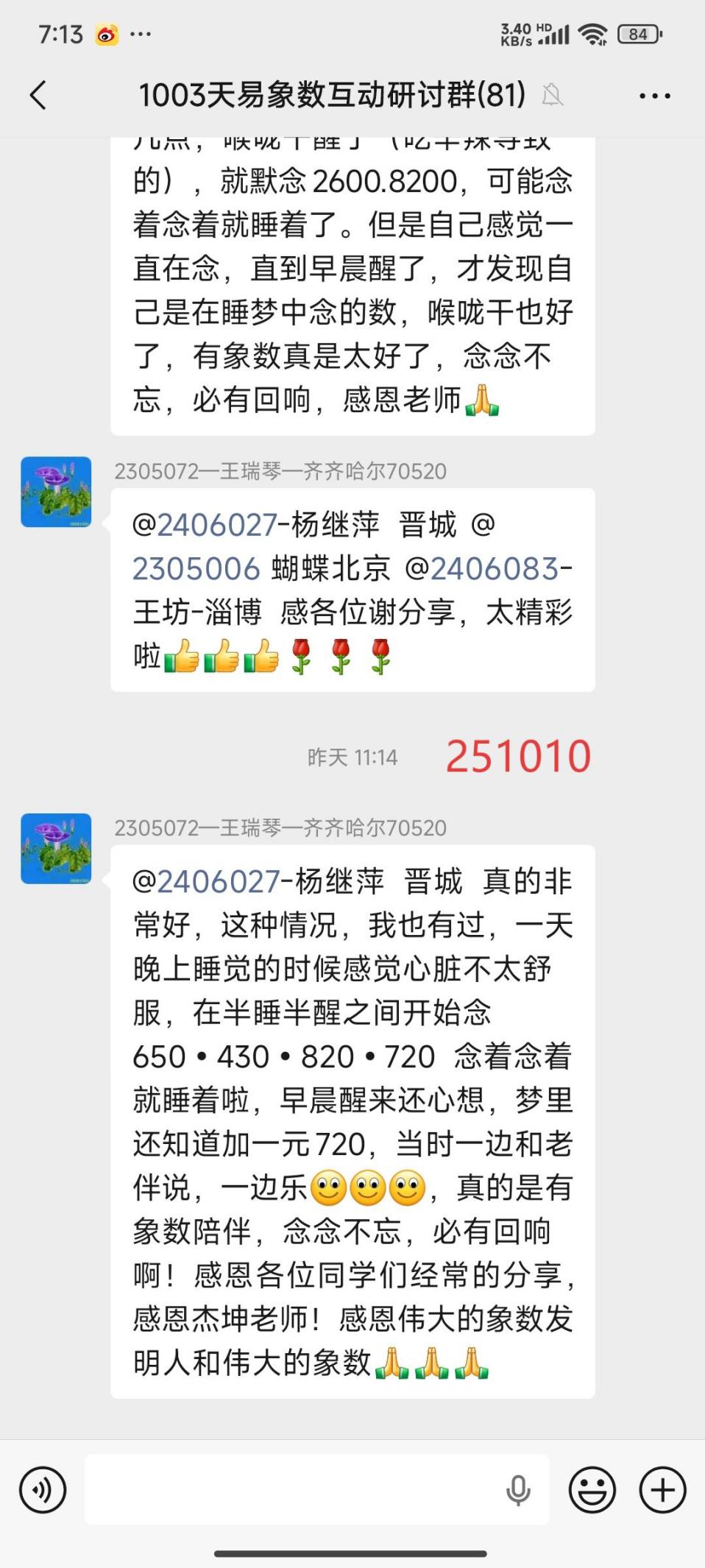705x1568 pixels.
Task: Focus the message text field
Action: [294, 1489]
